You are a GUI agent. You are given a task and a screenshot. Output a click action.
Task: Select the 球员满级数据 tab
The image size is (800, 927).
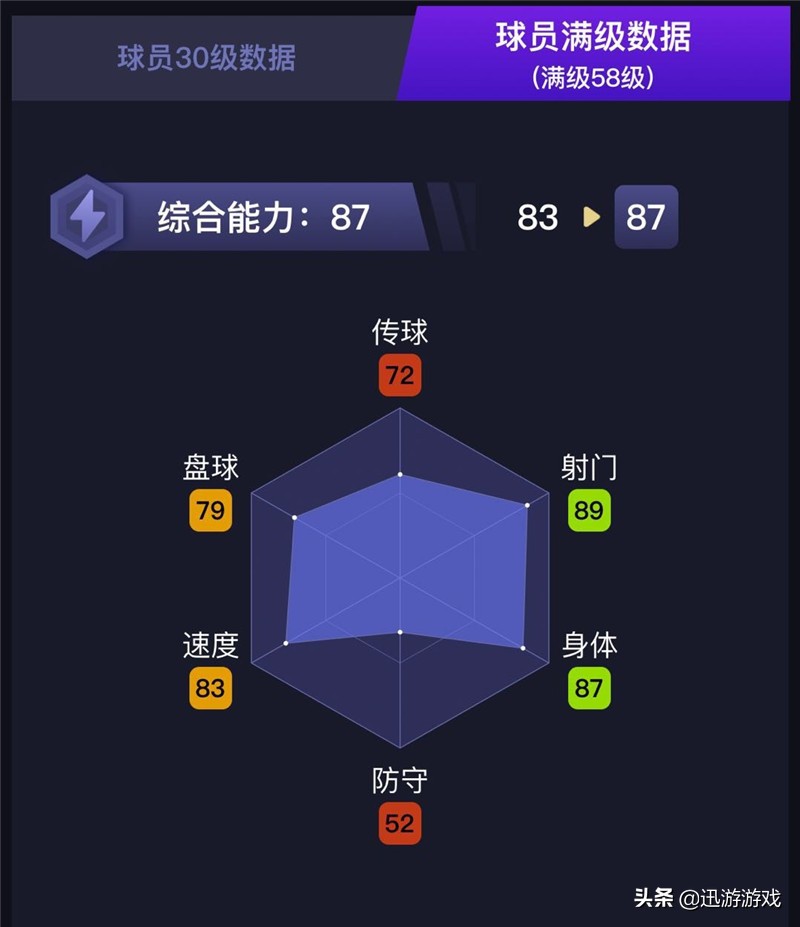tap(593, 53)
